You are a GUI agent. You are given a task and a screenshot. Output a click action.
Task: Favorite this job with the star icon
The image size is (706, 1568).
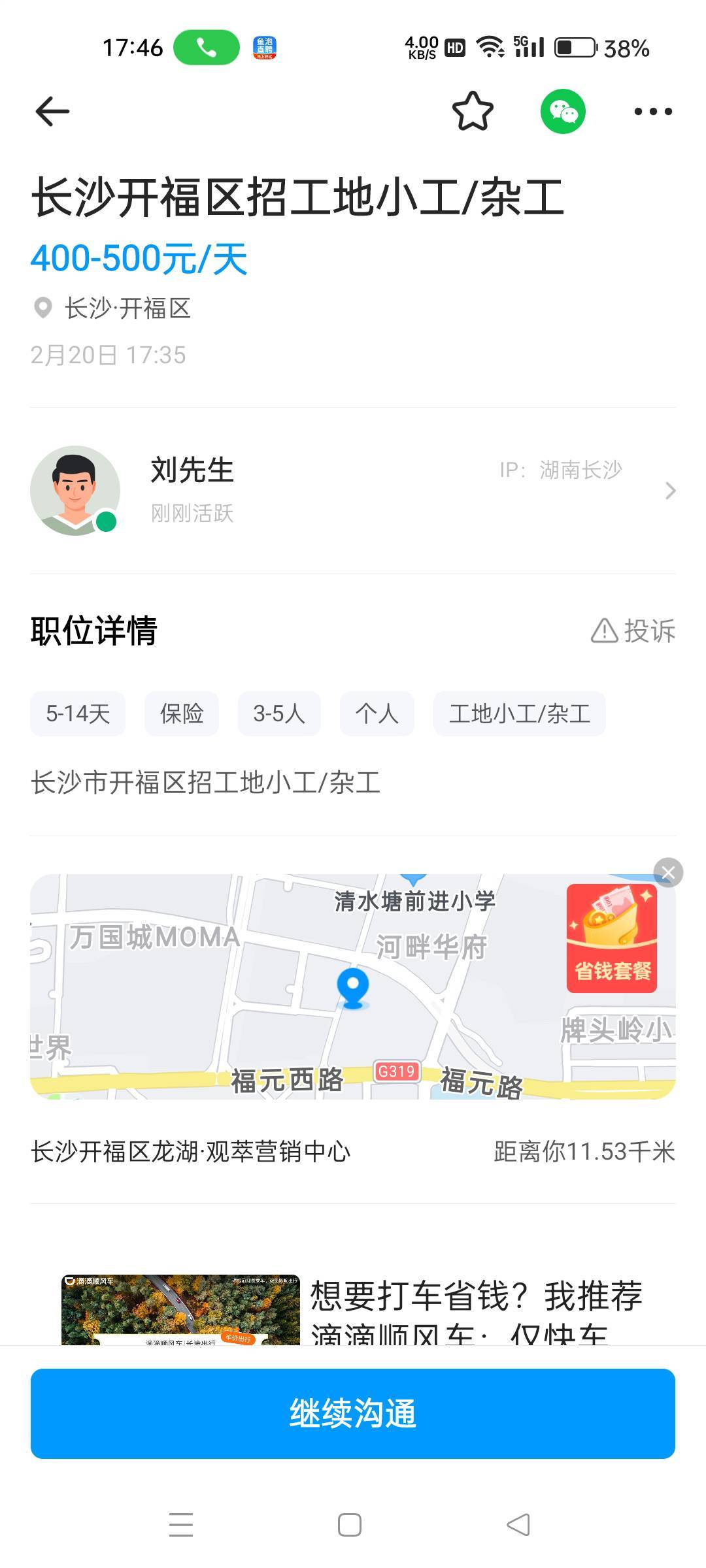473,111
